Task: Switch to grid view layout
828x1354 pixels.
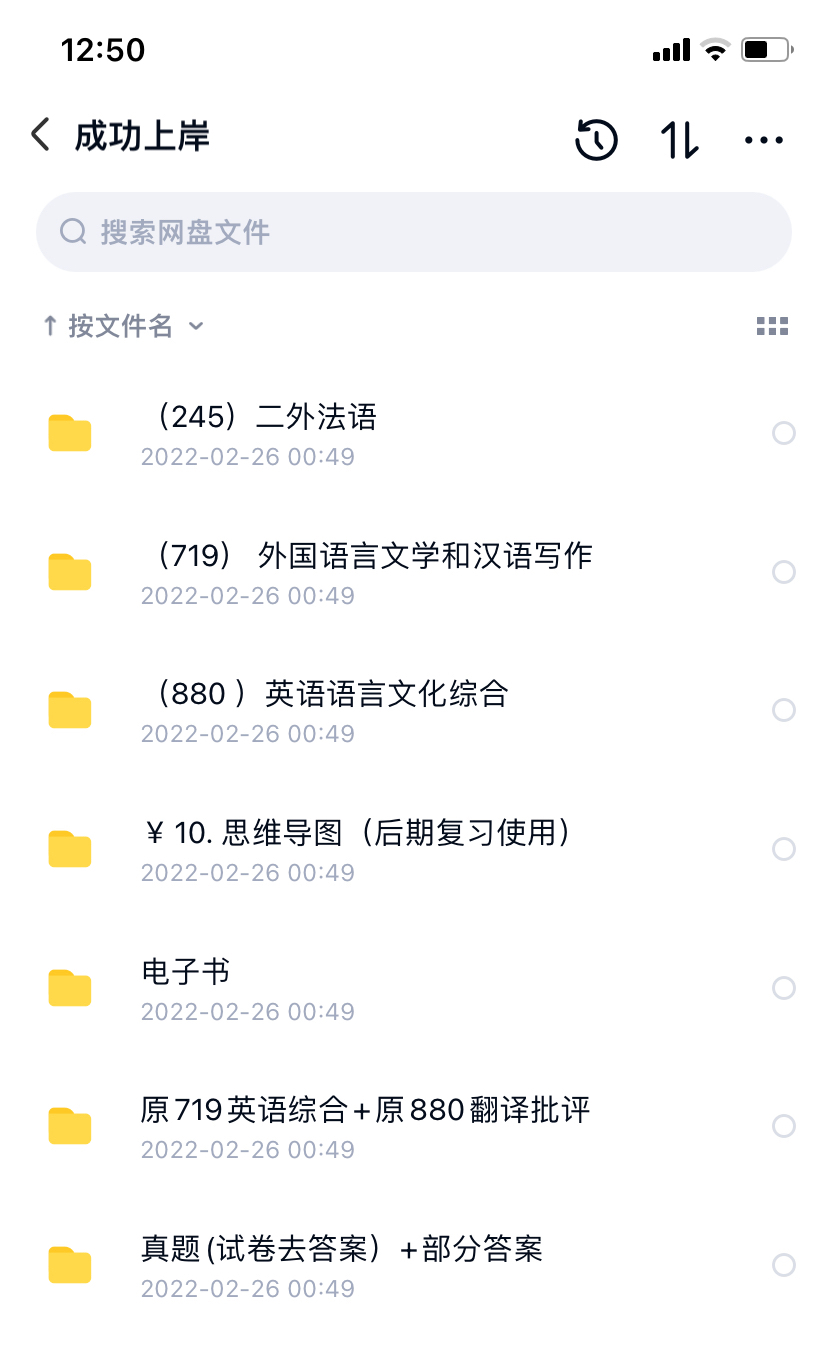Action: tap(772, 326)
